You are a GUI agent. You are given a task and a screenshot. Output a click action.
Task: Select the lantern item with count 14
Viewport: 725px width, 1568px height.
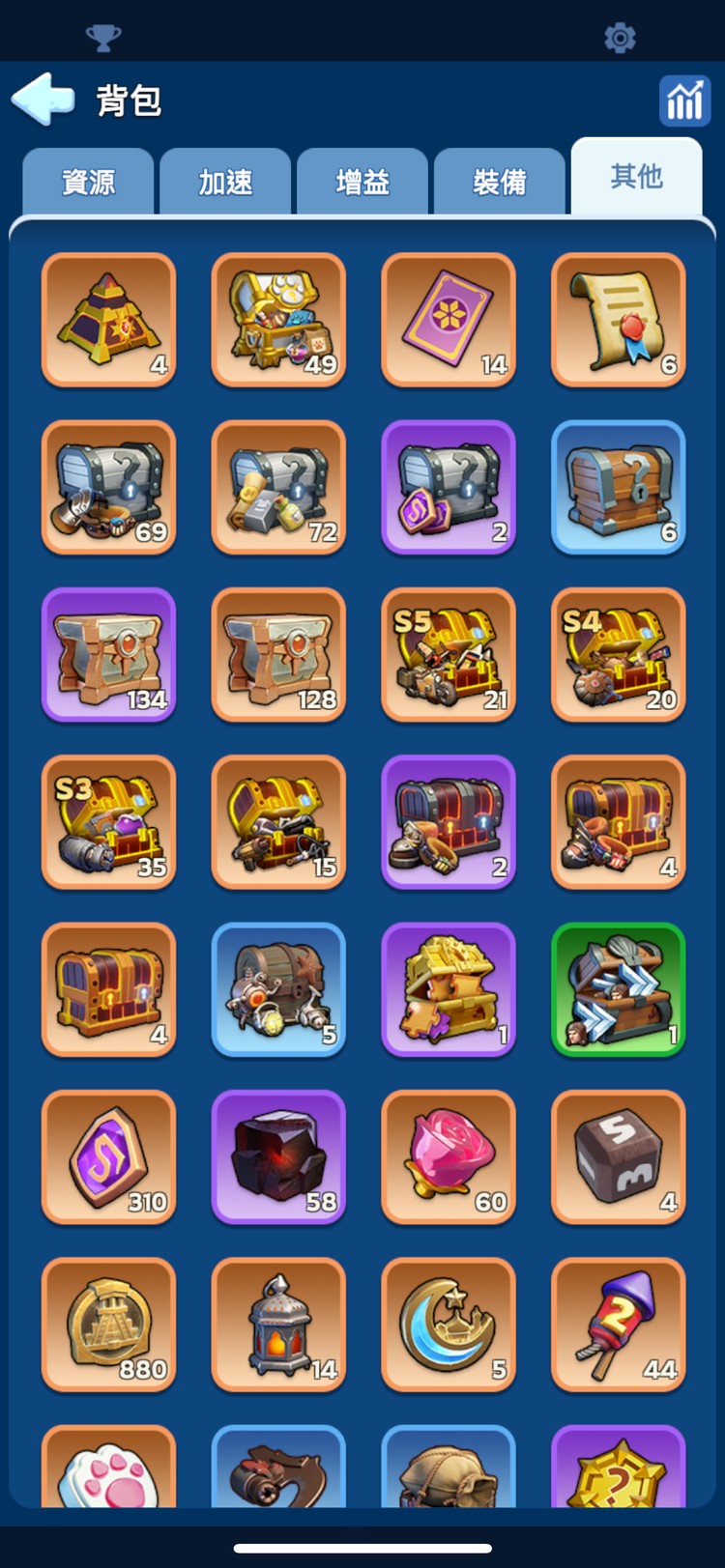[x=278, y=1325]
